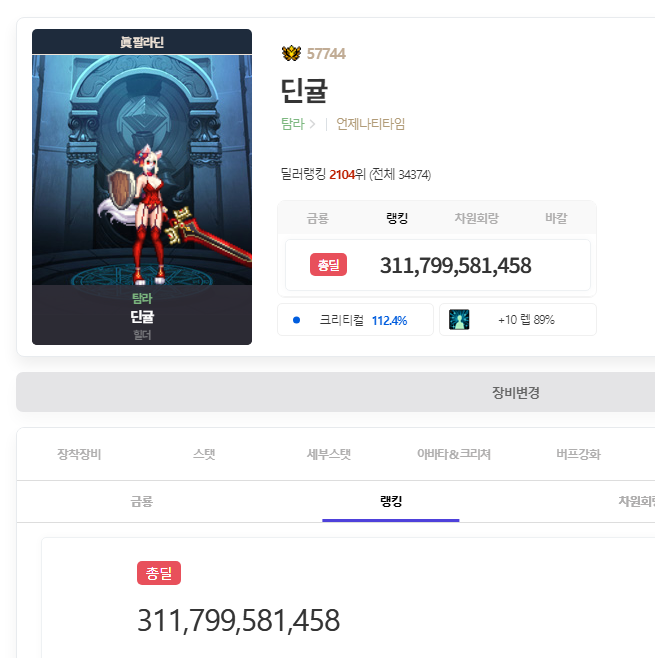Select the underlined 랭킹 sub-tab

(x=391, y=501)
